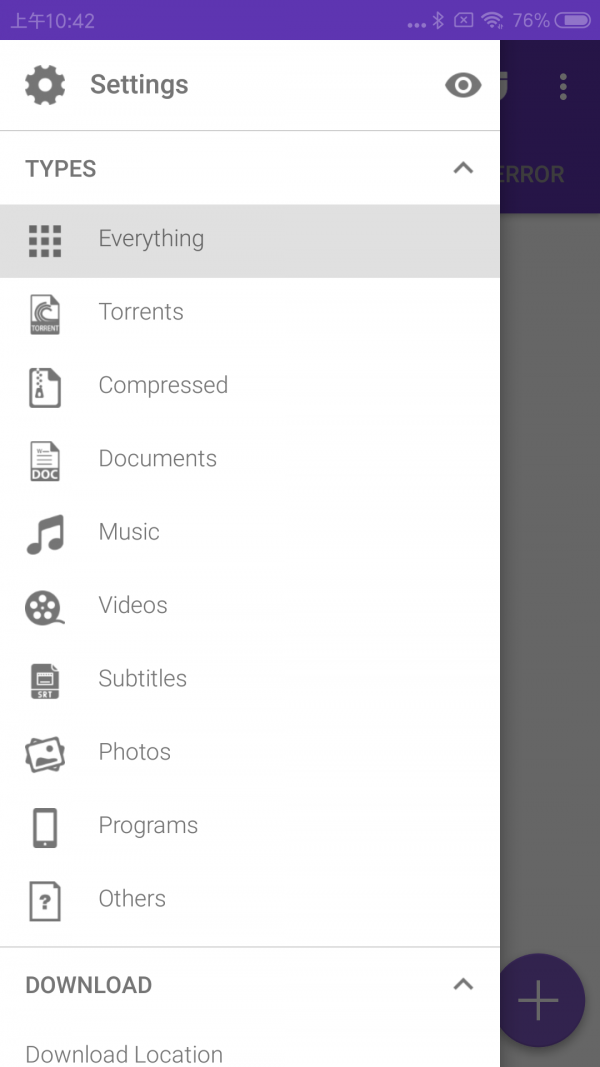Toggle the eye visibility icon
Image resolution: width=600 pixels, height=1067 pixels.
pos(462,86)
